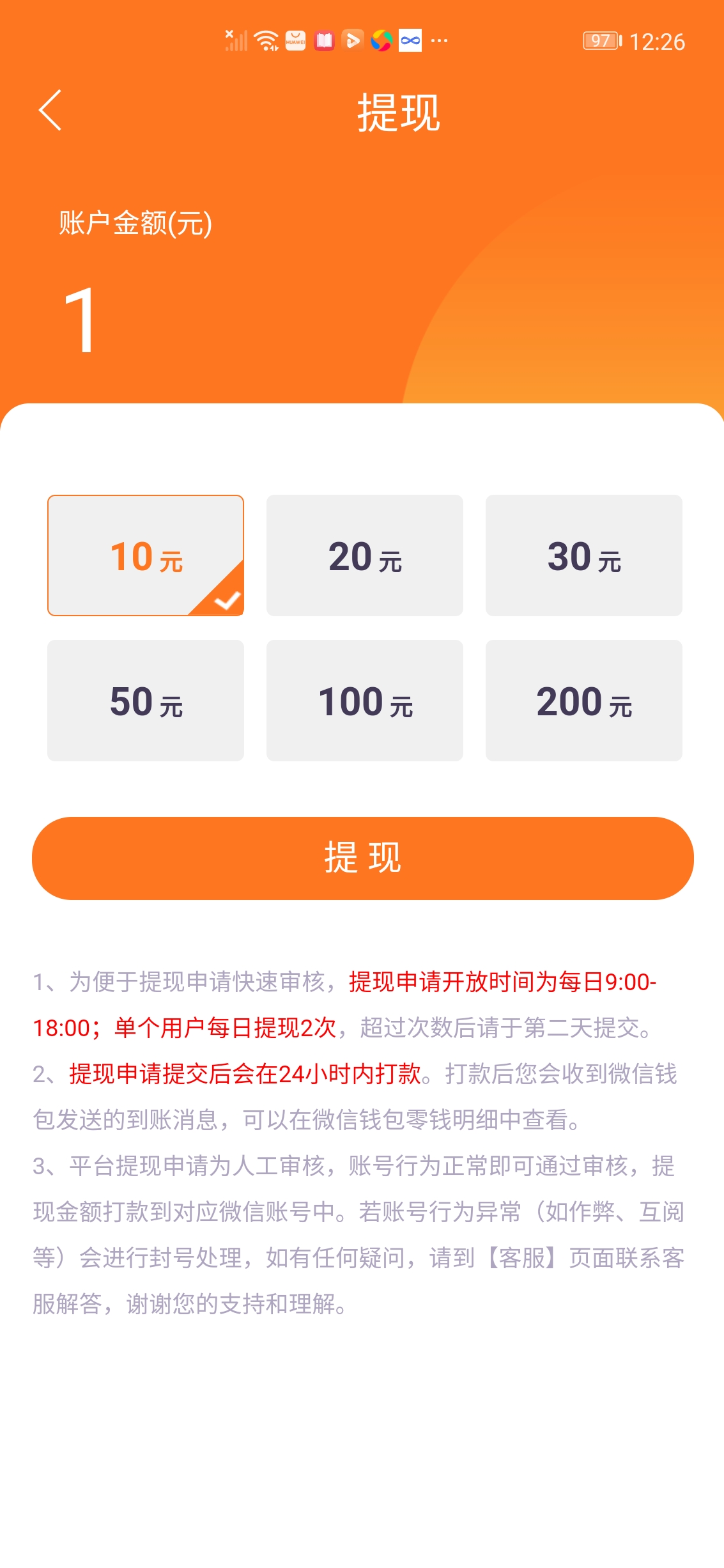Select the 100元 withdrawal amount

365,701
